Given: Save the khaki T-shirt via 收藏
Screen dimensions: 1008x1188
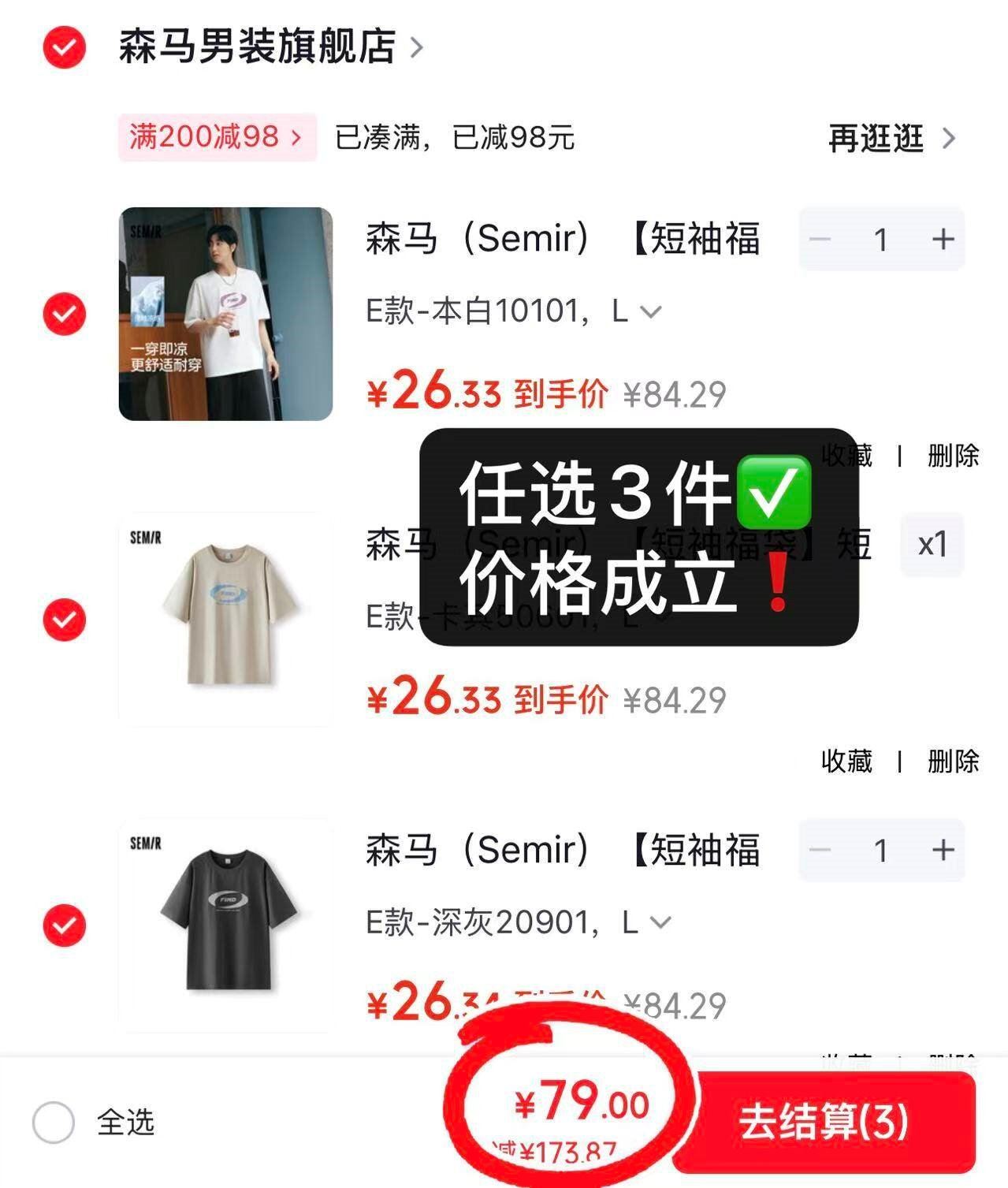Looking at the screenshot, I should point(846,762).
